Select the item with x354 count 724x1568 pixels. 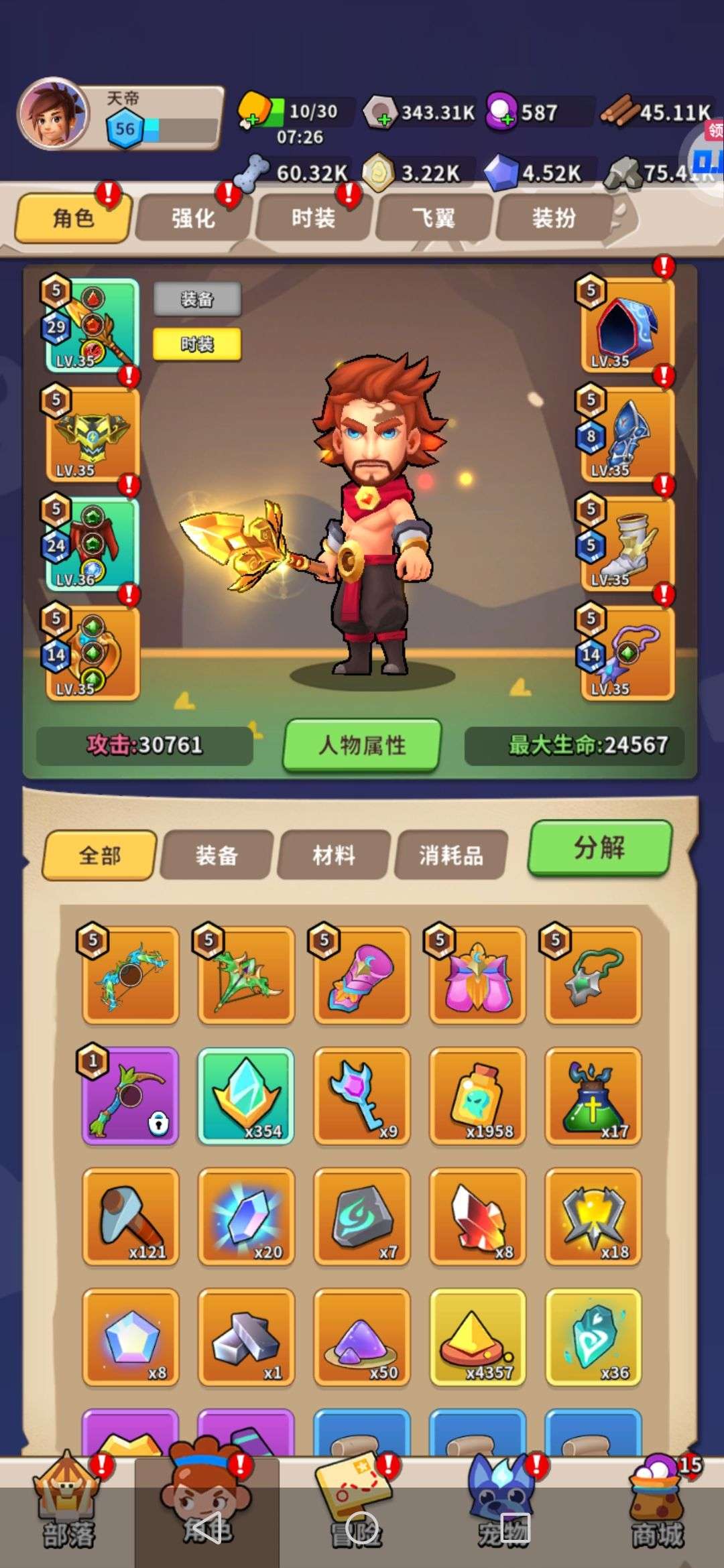click(x=246, y=1096)
